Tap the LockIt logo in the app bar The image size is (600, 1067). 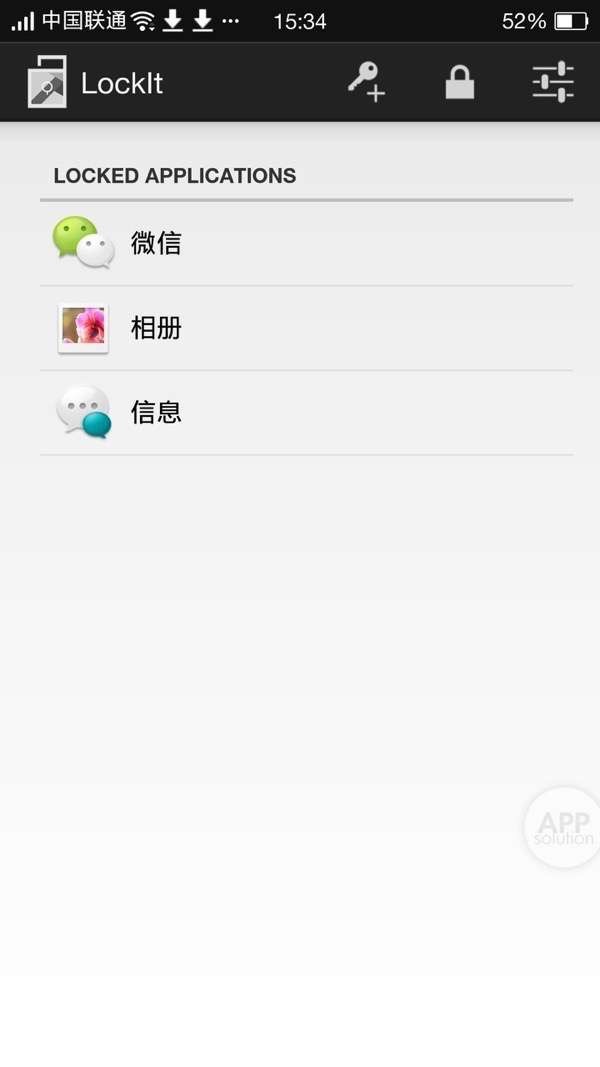[x=47, y=82]
